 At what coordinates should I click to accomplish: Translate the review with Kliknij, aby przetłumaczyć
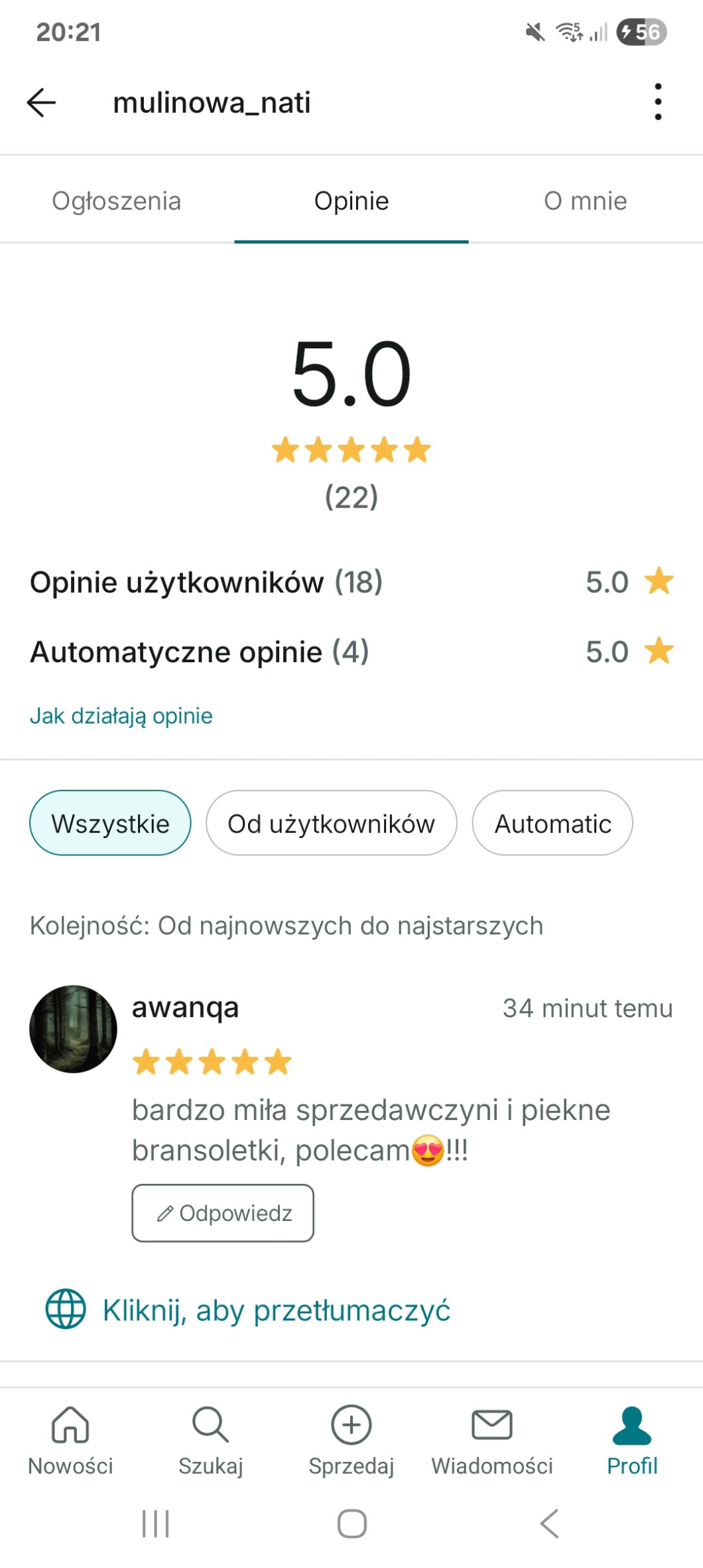coord(276,1311)
